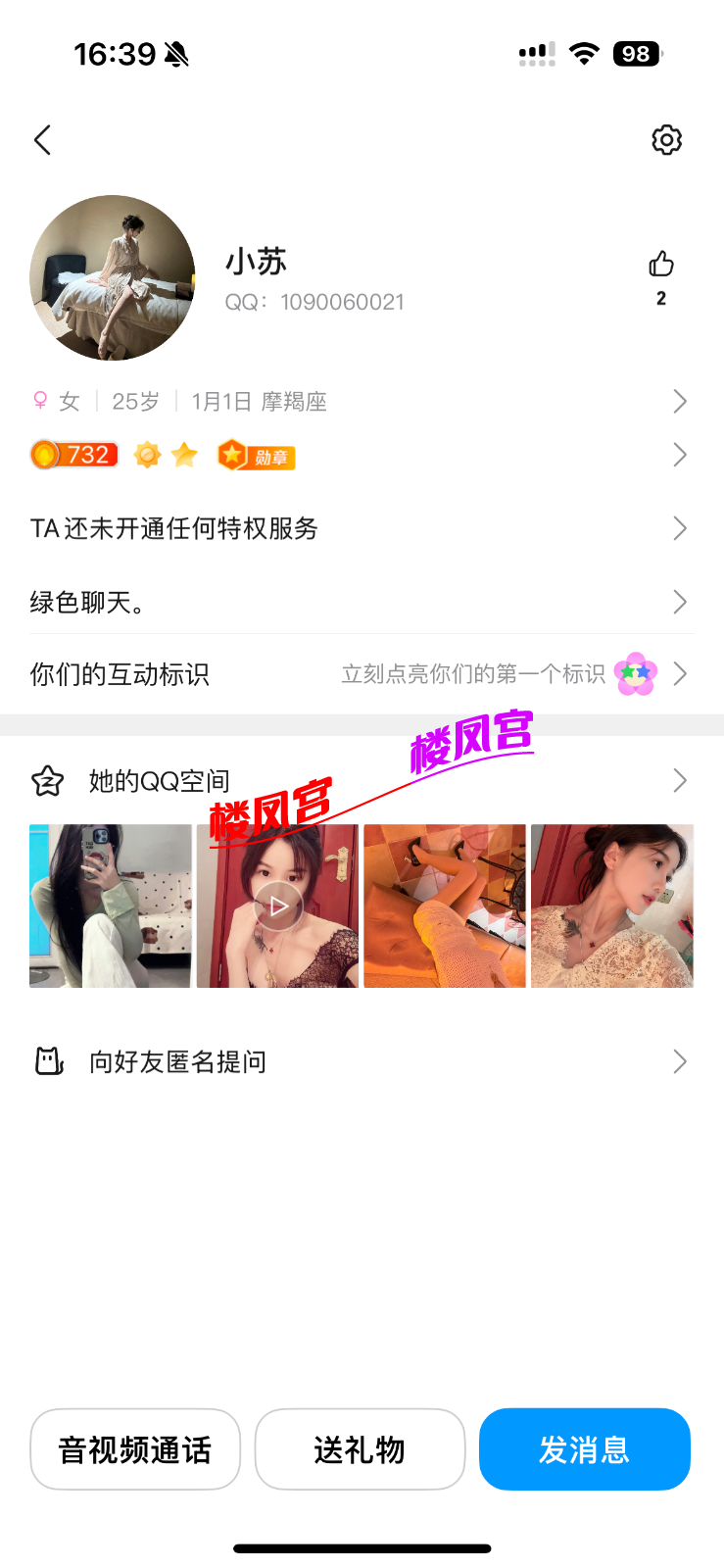
Task: Open the orange-toned legs photo in QQ空间
Action: coord(445,906)
